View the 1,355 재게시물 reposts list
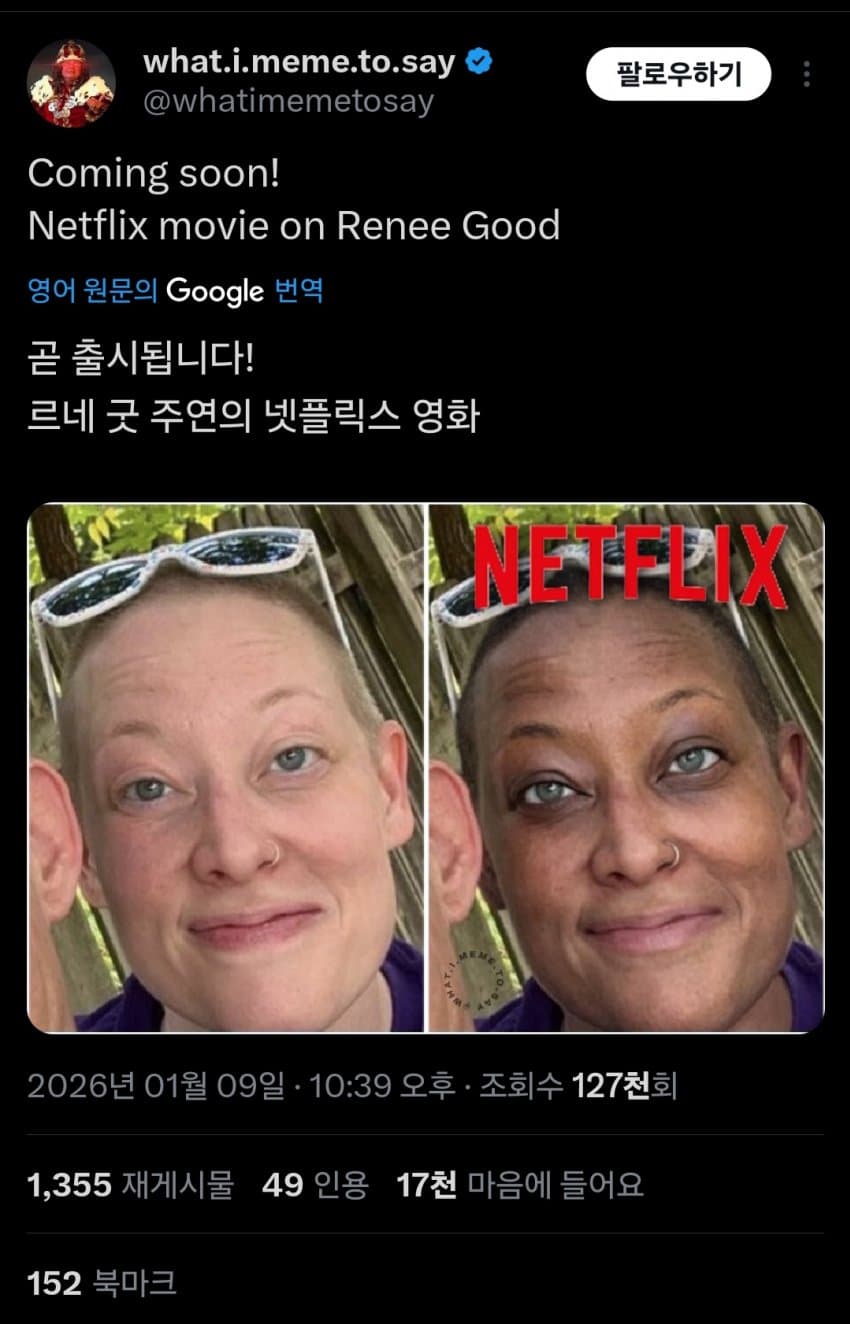The image size is (850, 1324). pos(131,1185)
